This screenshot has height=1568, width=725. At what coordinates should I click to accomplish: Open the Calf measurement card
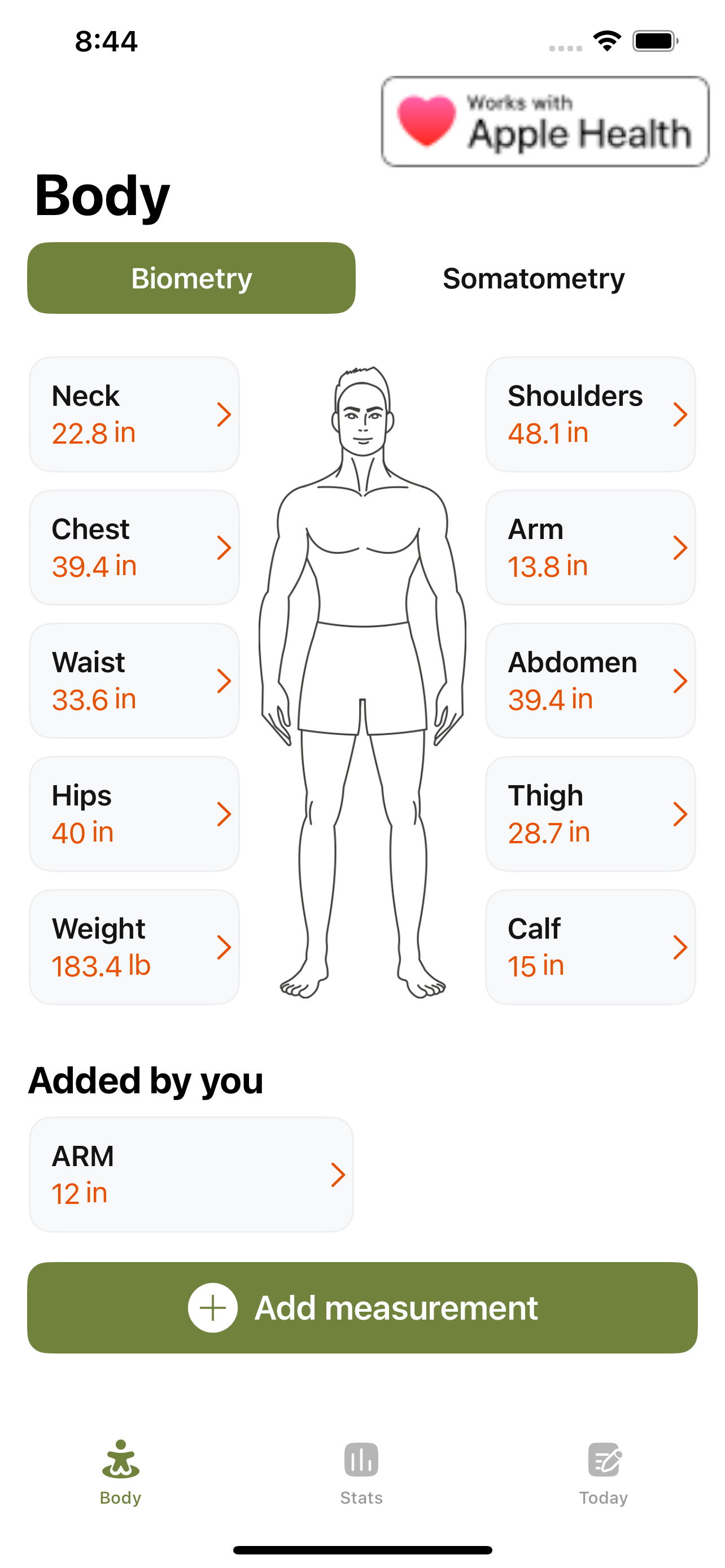pyautogui.click(x=590, y=947)
